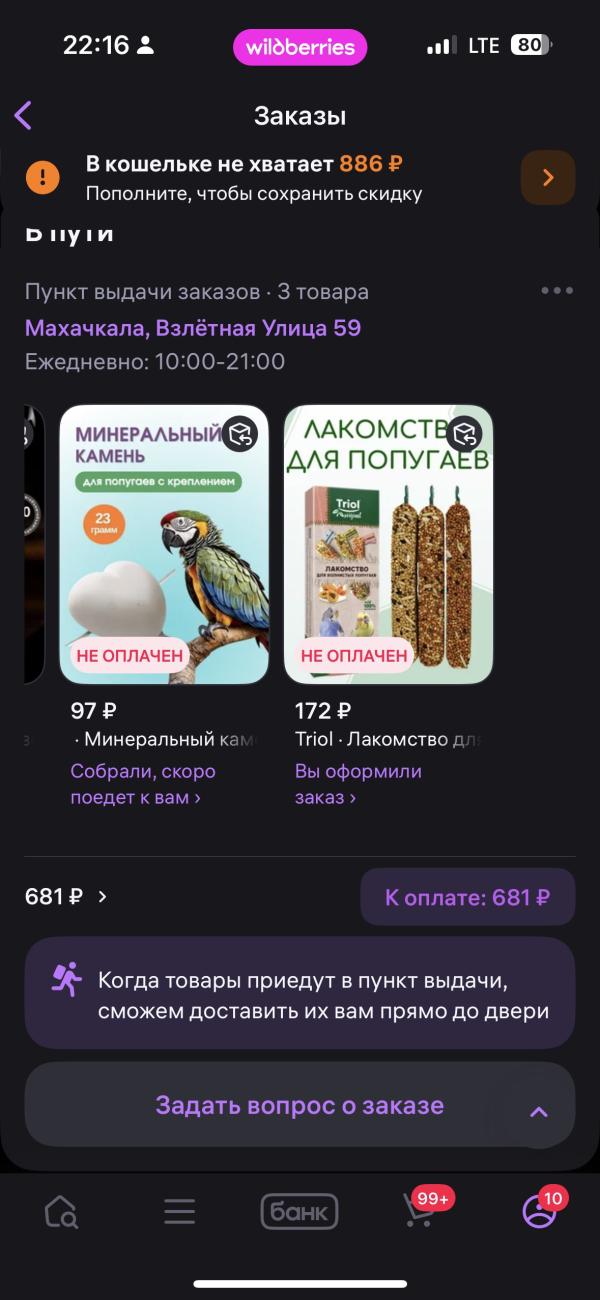
Task: Open the home search tab
Action: [x=61, y=1212]
